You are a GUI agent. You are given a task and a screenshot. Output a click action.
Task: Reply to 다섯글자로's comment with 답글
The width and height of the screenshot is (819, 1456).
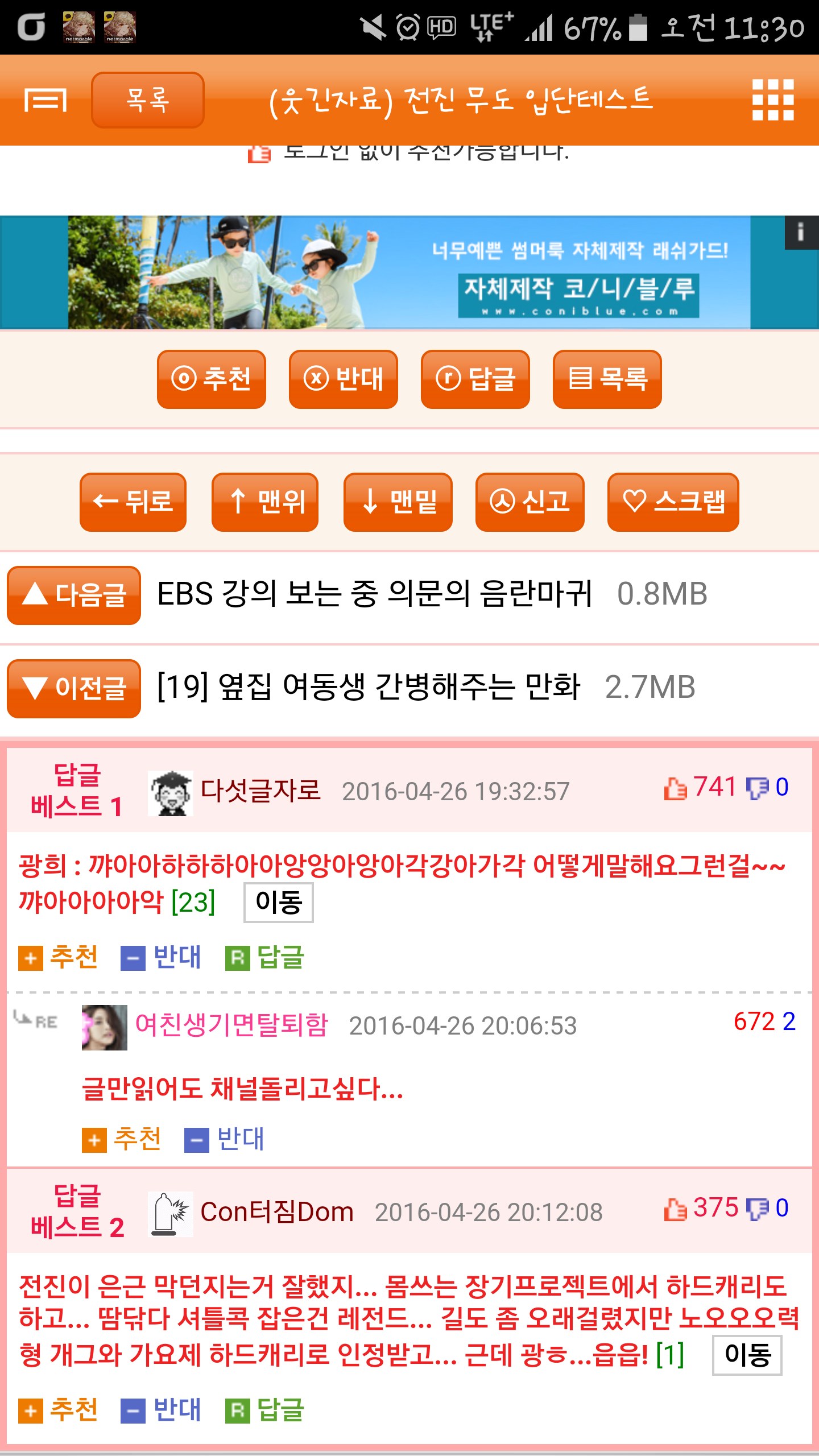click(265, 957)
